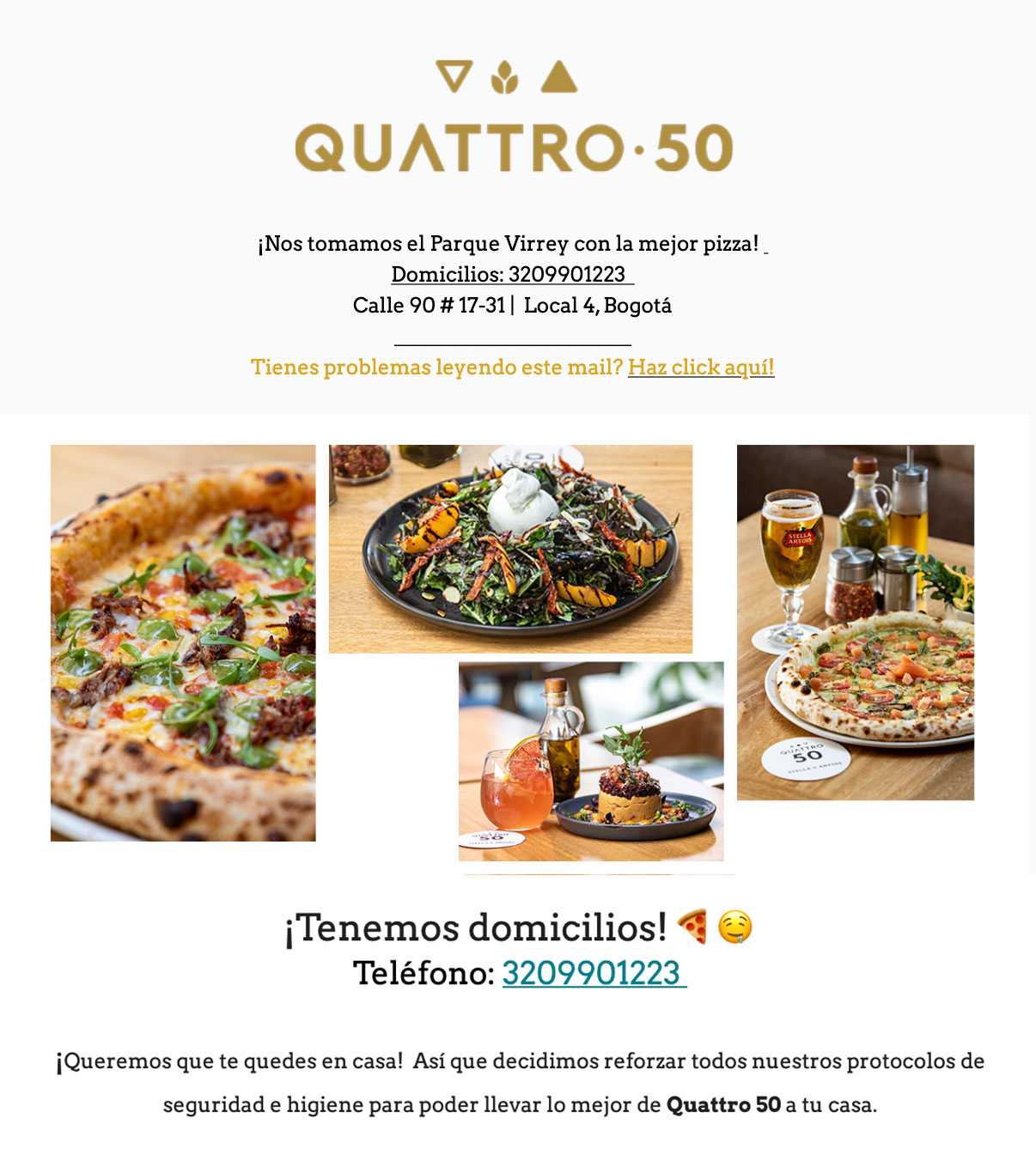Open the underlined Domicilios: 3209901223 link
Viewport: 1036px width, 1161px height.
(511, 275)
